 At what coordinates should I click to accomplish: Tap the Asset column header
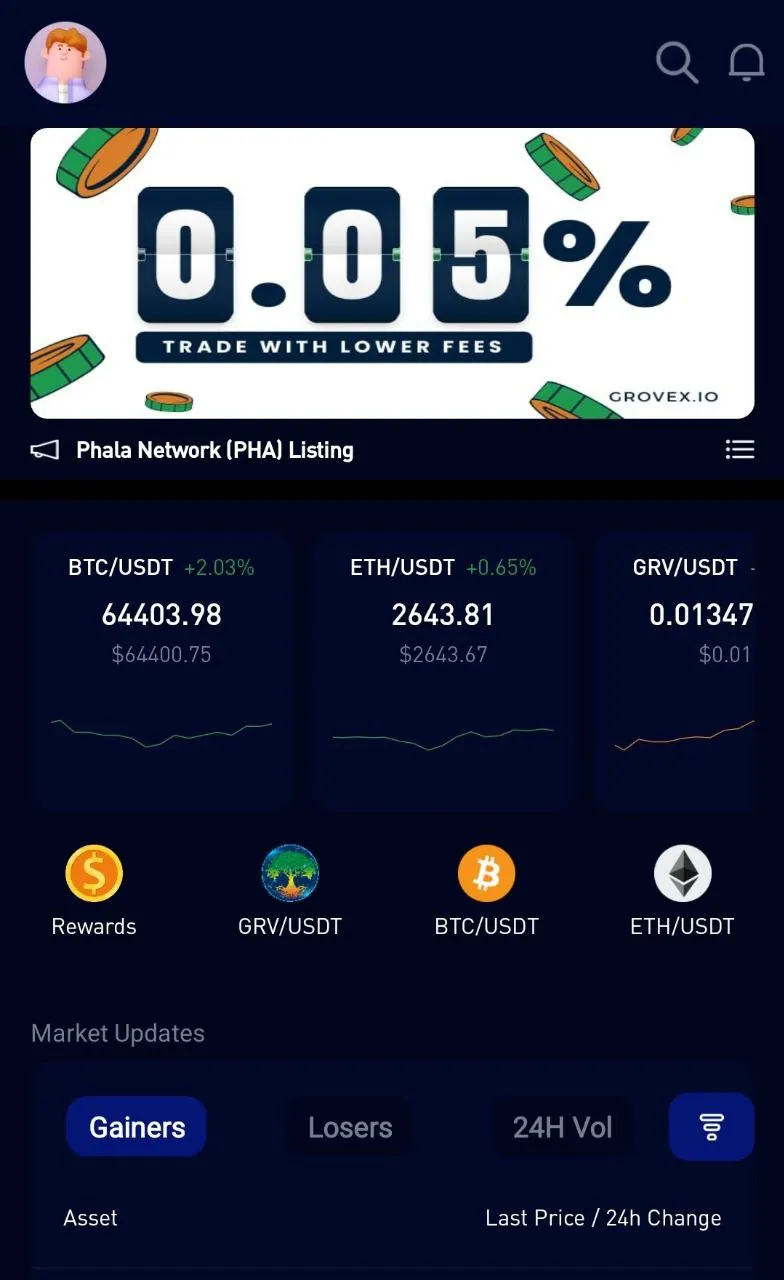point(90,1218)
